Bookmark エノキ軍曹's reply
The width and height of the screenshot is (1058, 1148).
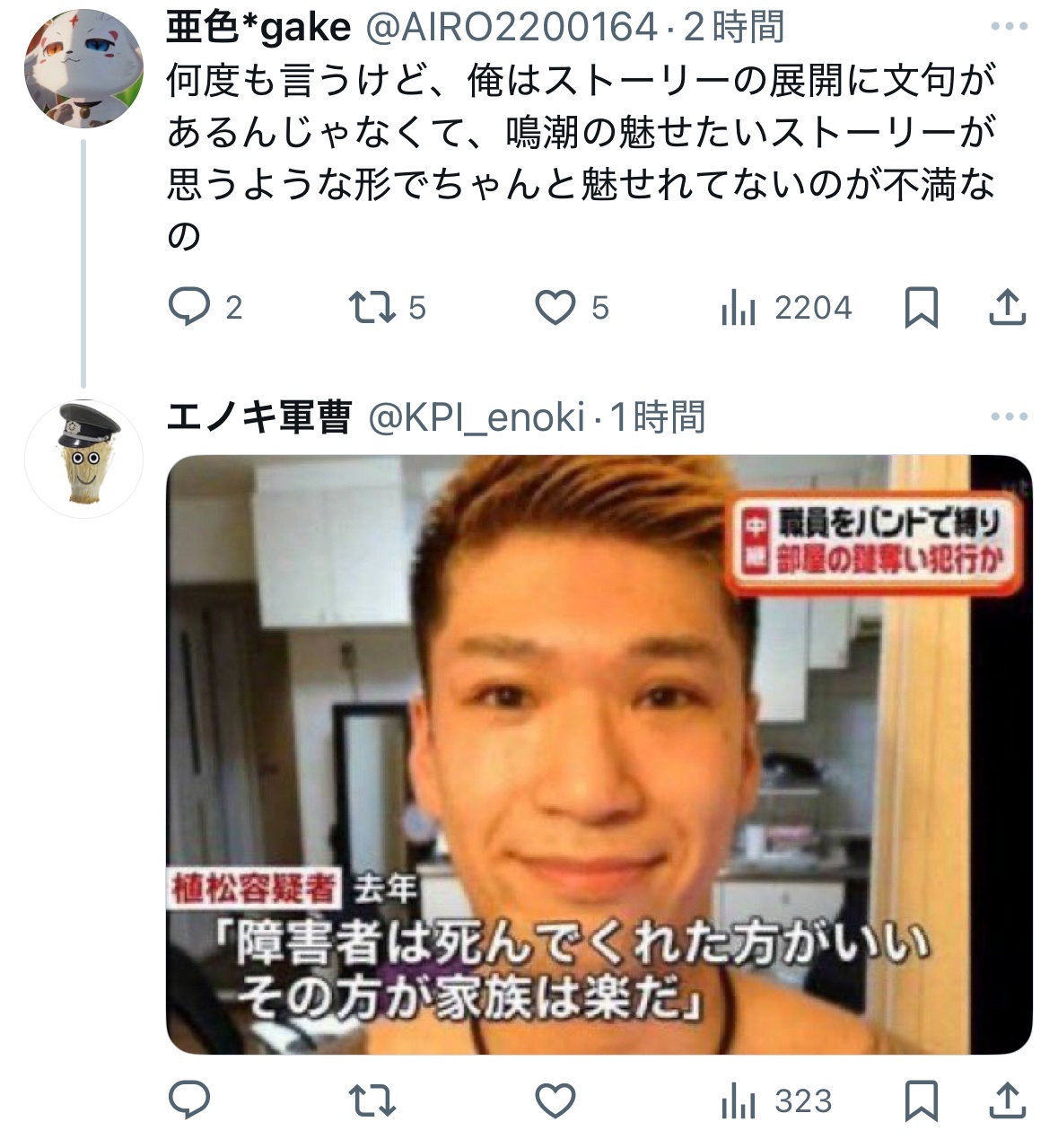921,1100
